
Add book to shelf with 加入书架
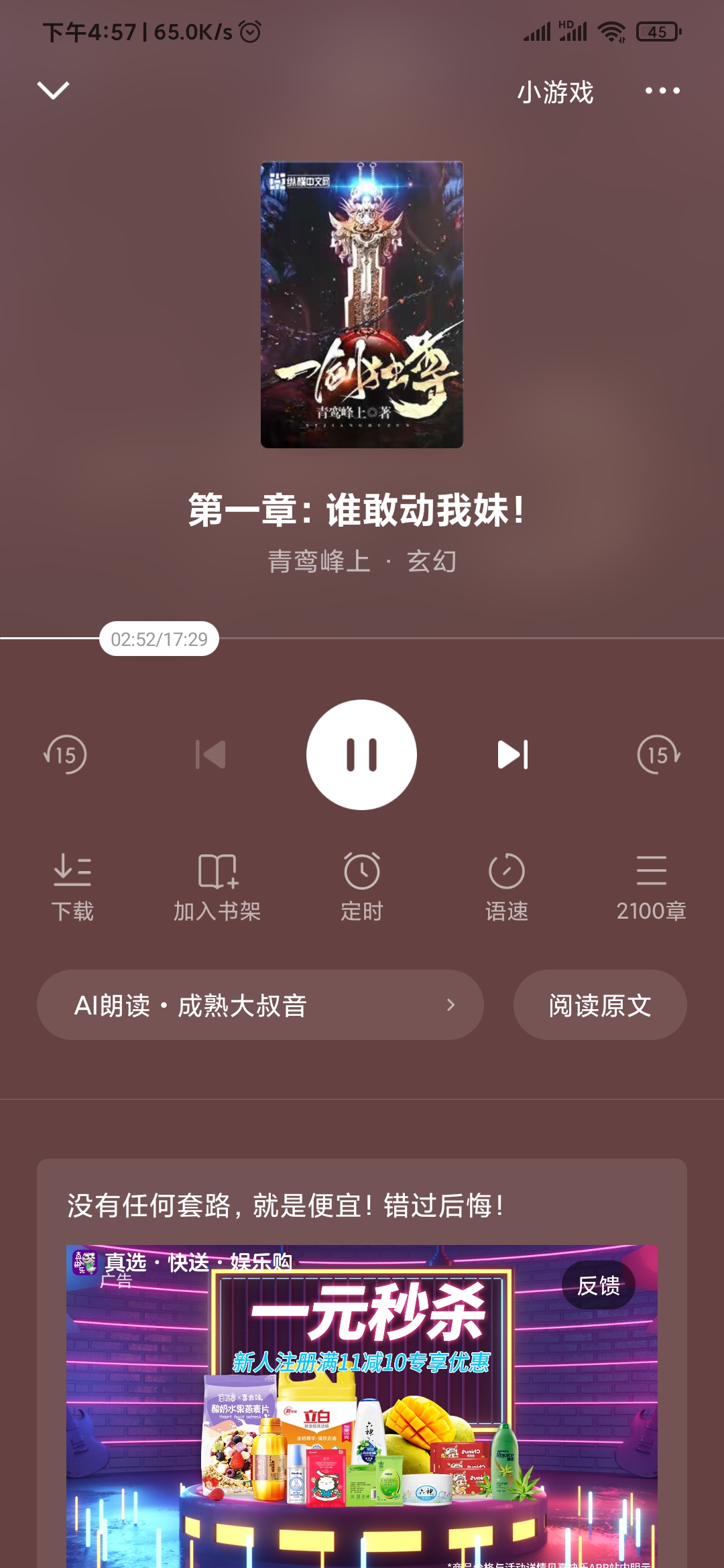click(x=217, y=886)
